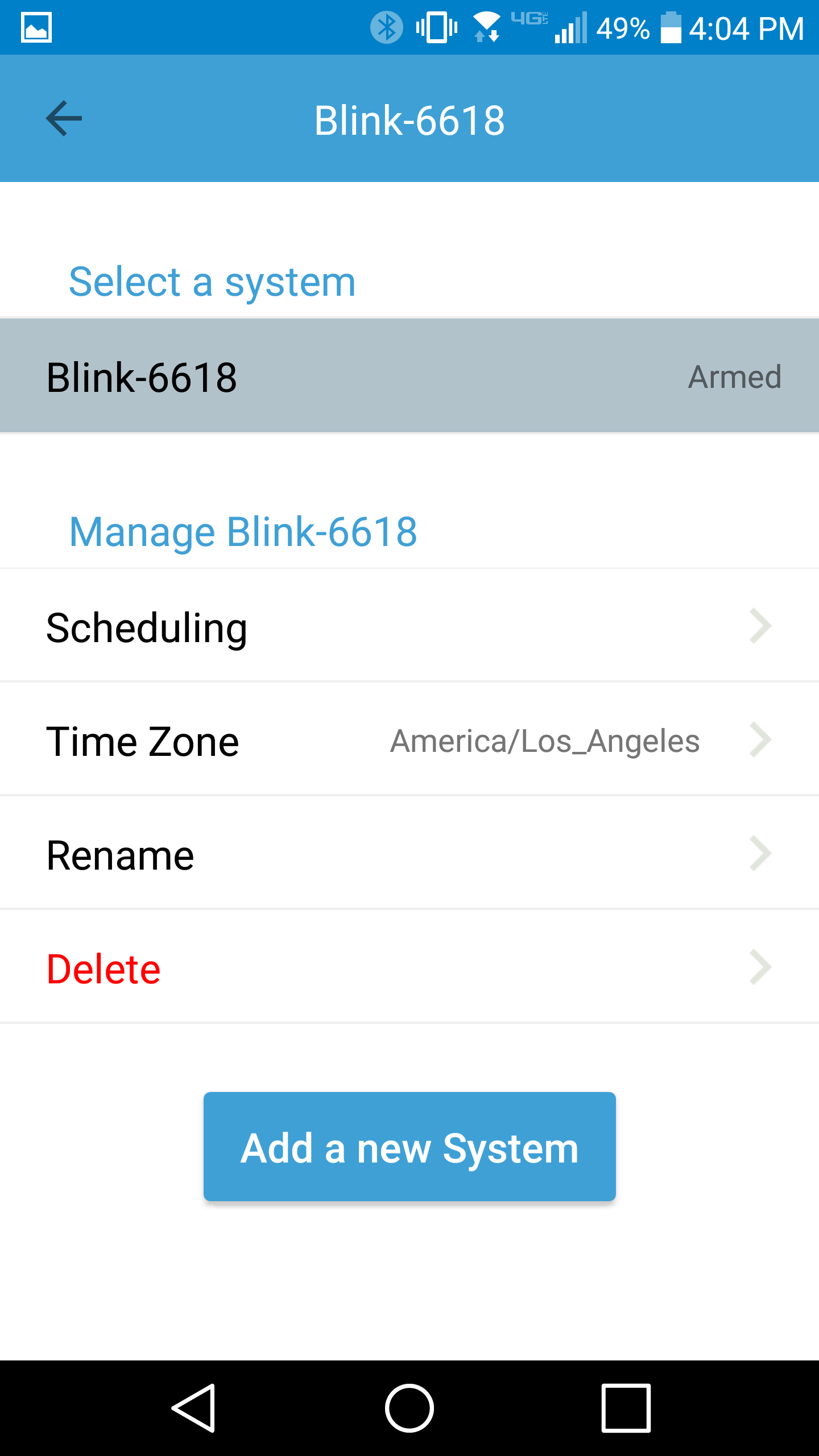Open Scheduling settings

point(409,626)
